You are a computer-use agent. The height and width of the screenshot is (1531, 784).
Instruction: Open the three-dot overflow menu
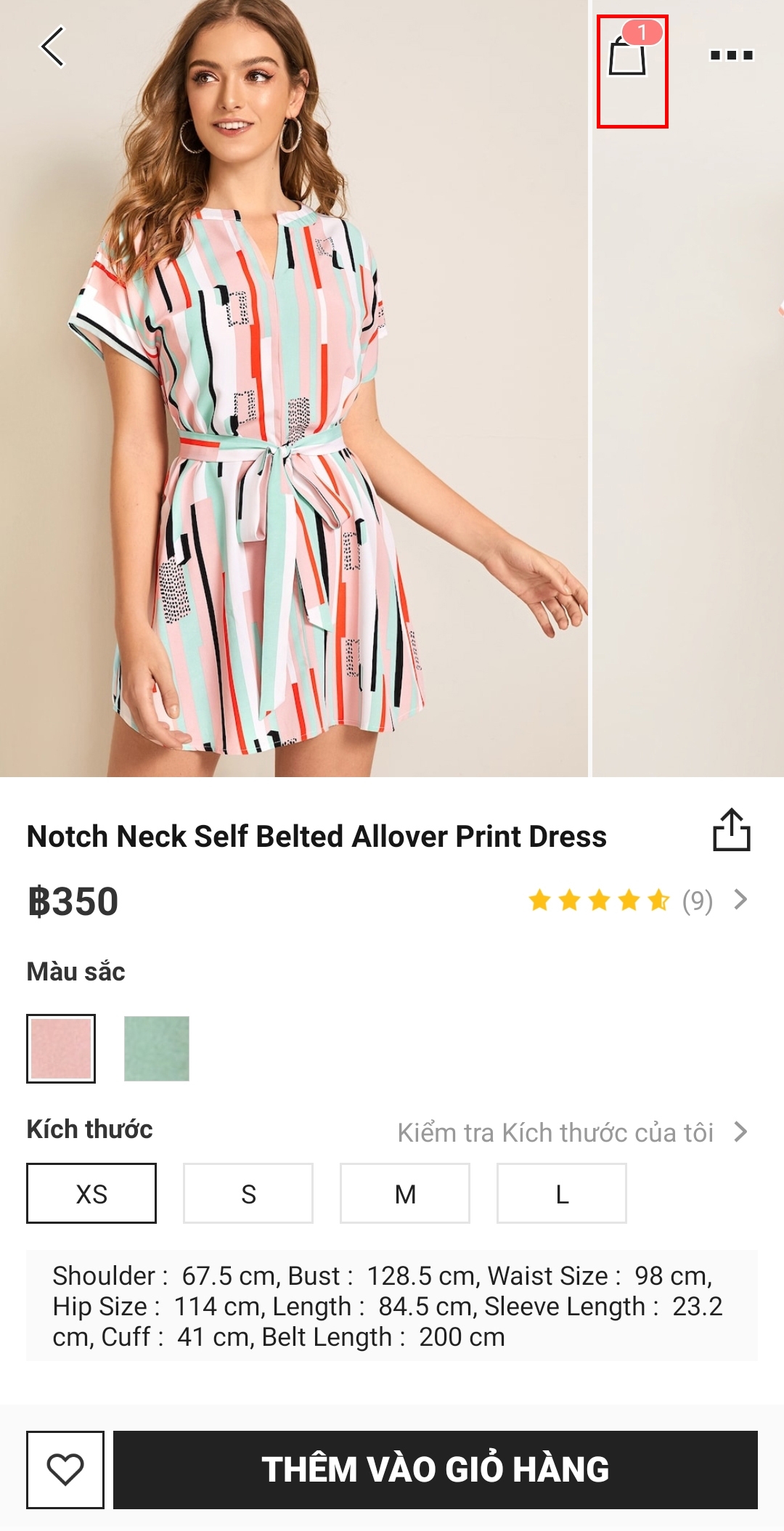click(x=731, y=55)
